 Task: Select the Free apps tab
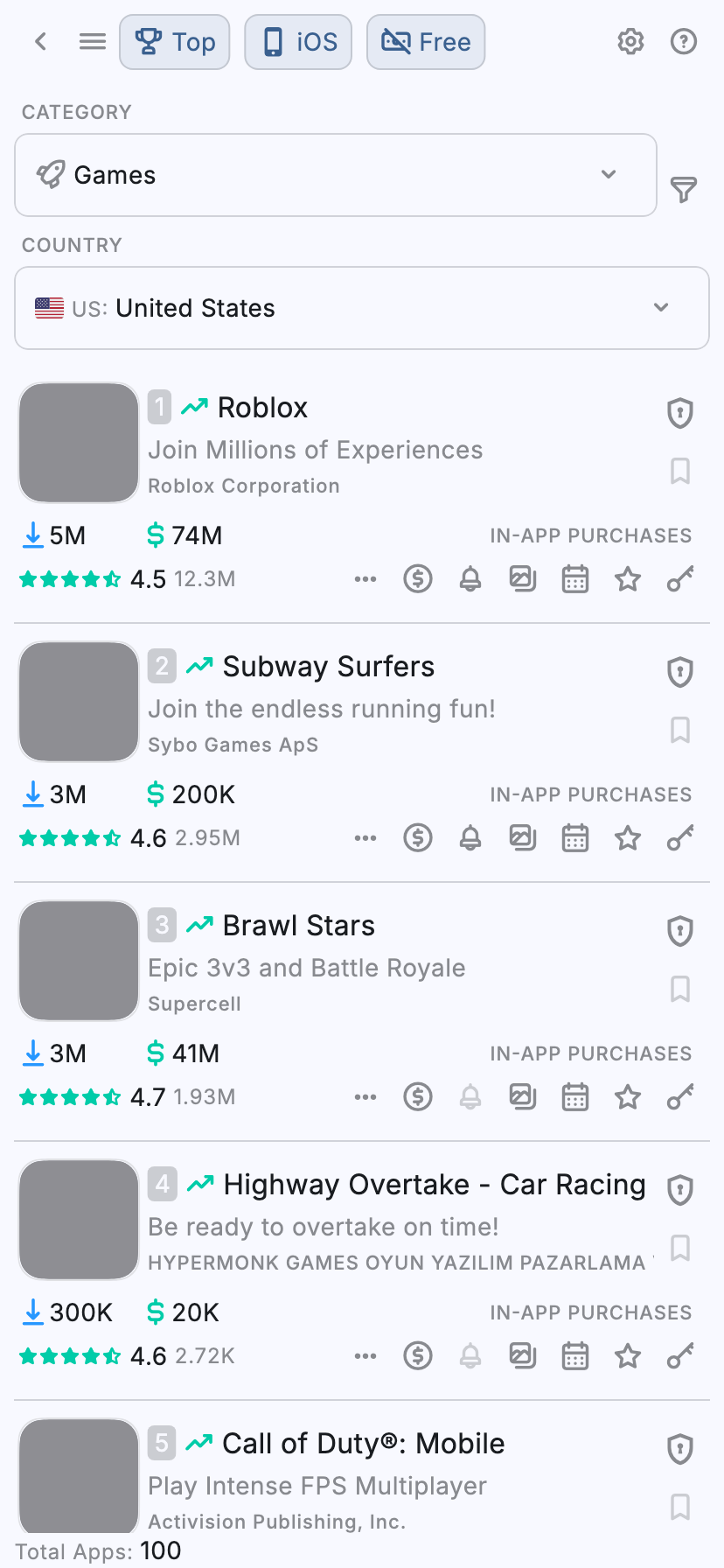pos(426,41)
